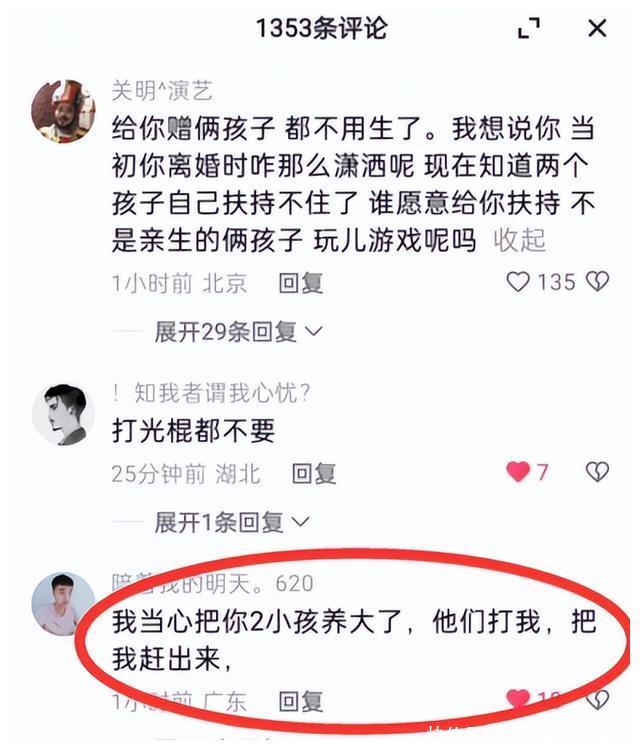Unlike the 打光棍都不要 comment

(518, 472)
